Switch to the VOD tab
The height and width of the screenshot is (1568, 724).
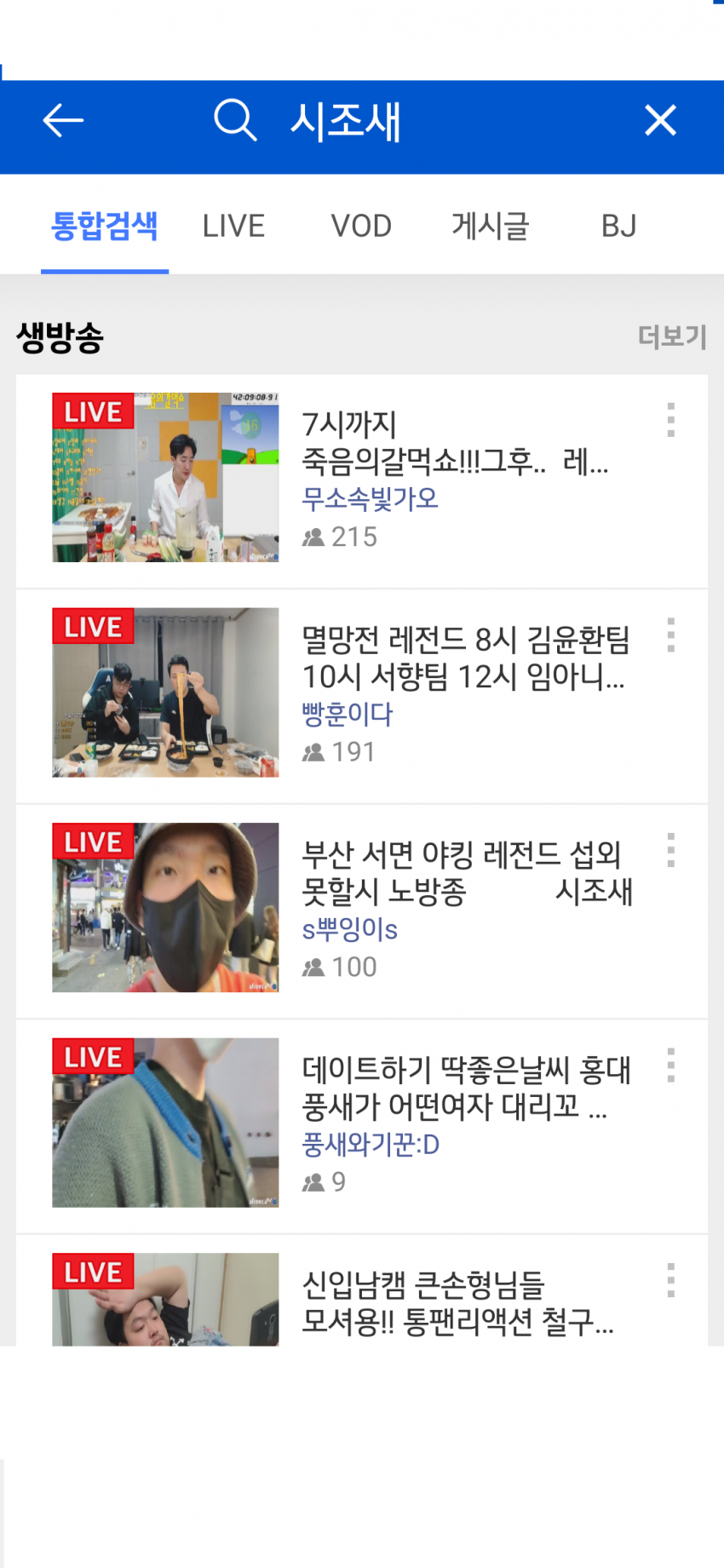361,227
